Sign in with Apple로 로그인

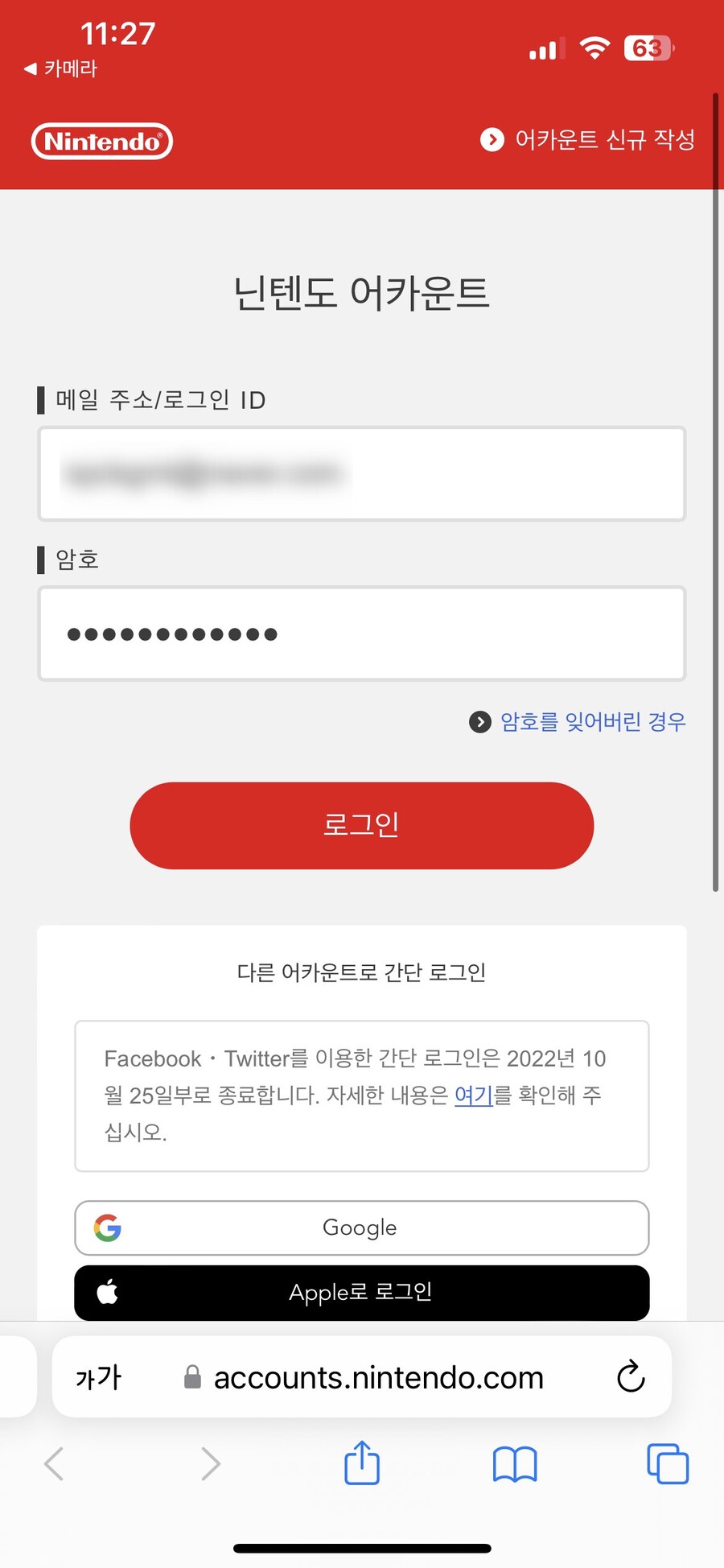coord(360,1293)
